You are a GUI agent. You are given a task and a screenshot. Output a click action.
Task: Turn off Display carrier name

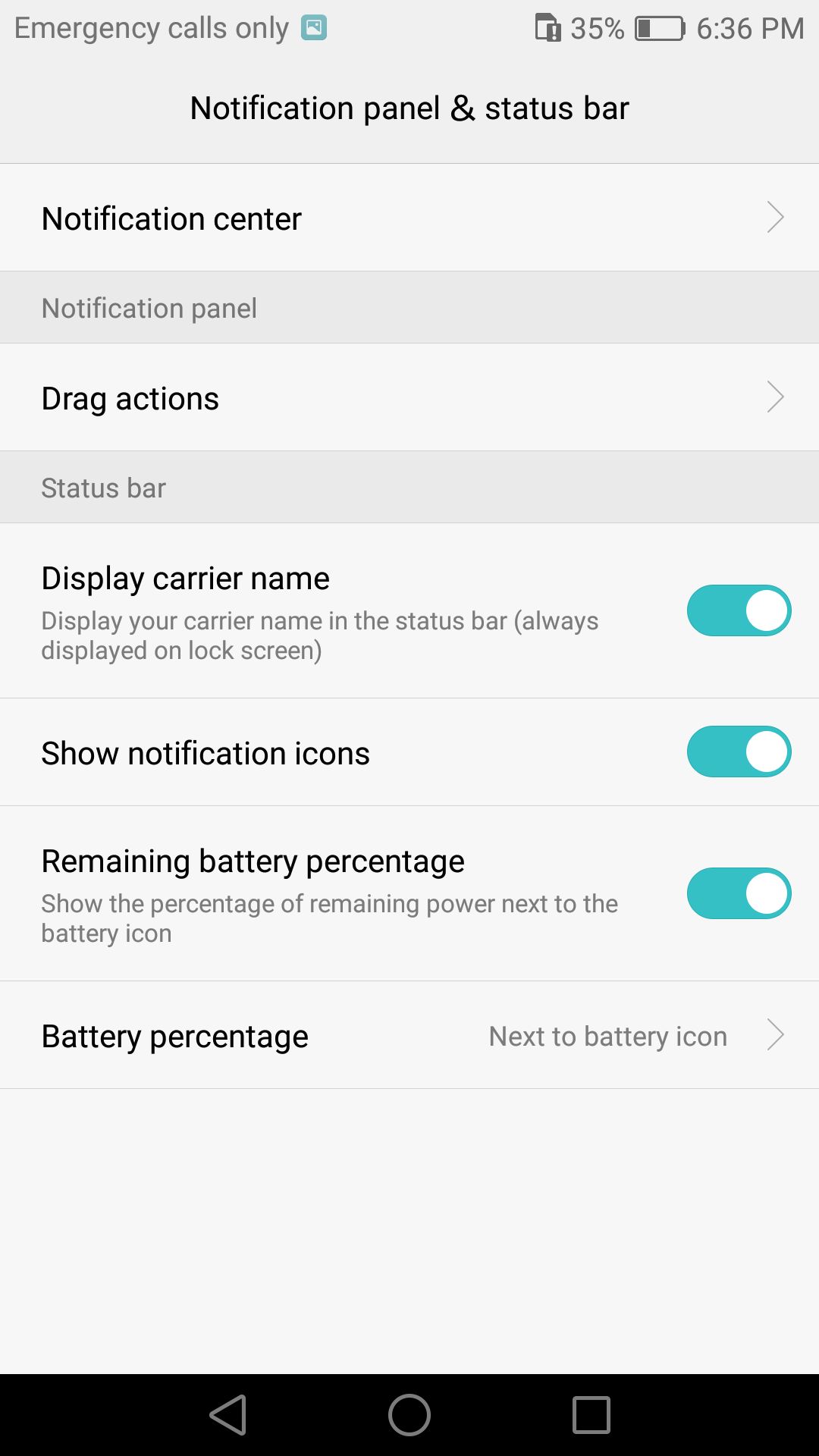click(x=739, y=610)
